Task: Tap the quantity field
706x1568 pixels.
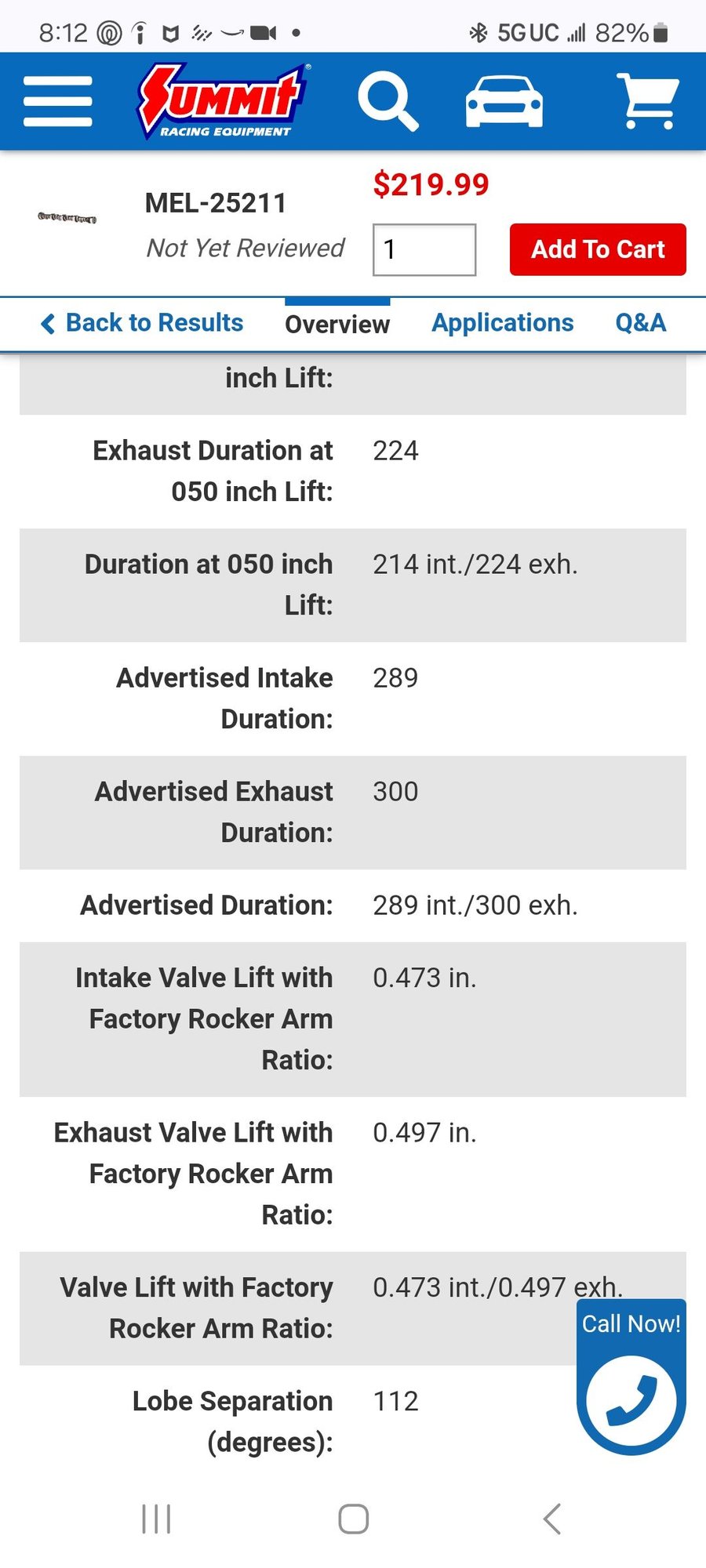Action: click(x=424, y=250)
